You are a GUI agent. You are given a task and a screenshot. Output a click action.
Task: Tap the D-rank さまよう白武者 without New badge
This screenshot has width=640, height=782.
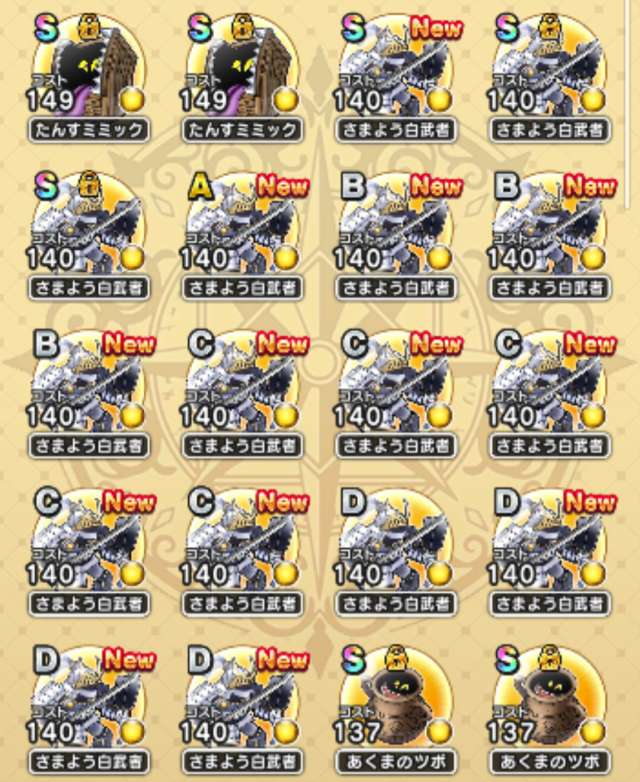pyautogui.click(x=395, y=548)
